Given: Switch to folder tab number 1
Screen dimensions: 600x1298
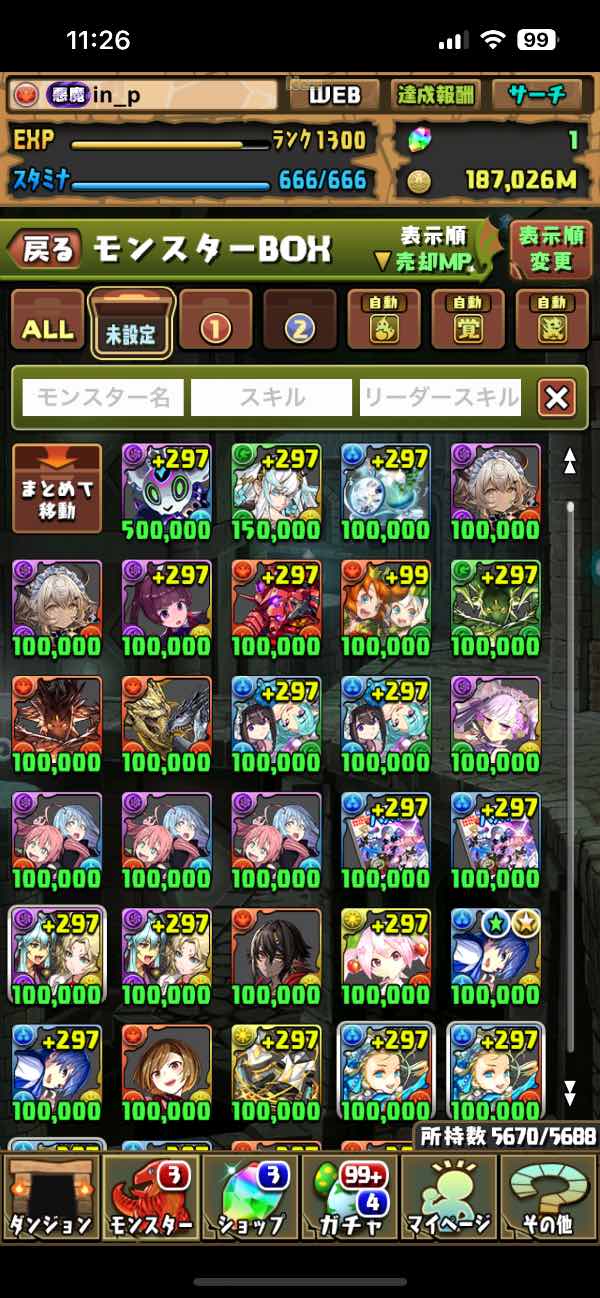Looking at the screenshot, I should [215, 324].
